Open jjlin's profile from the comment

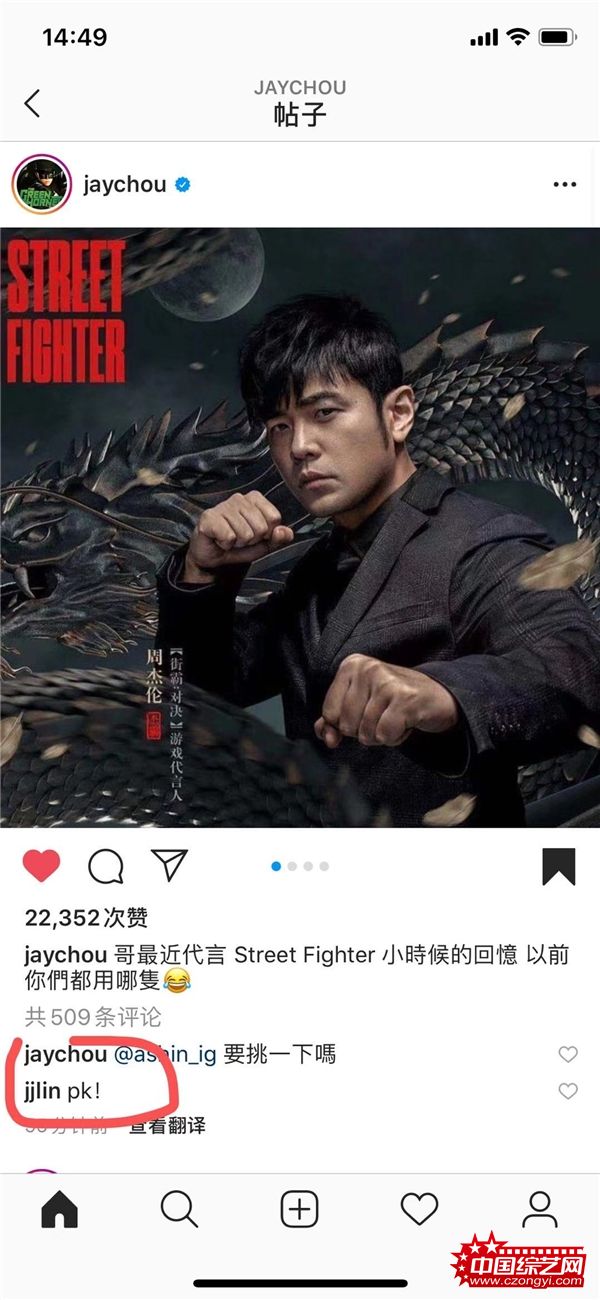[42, 1090]
